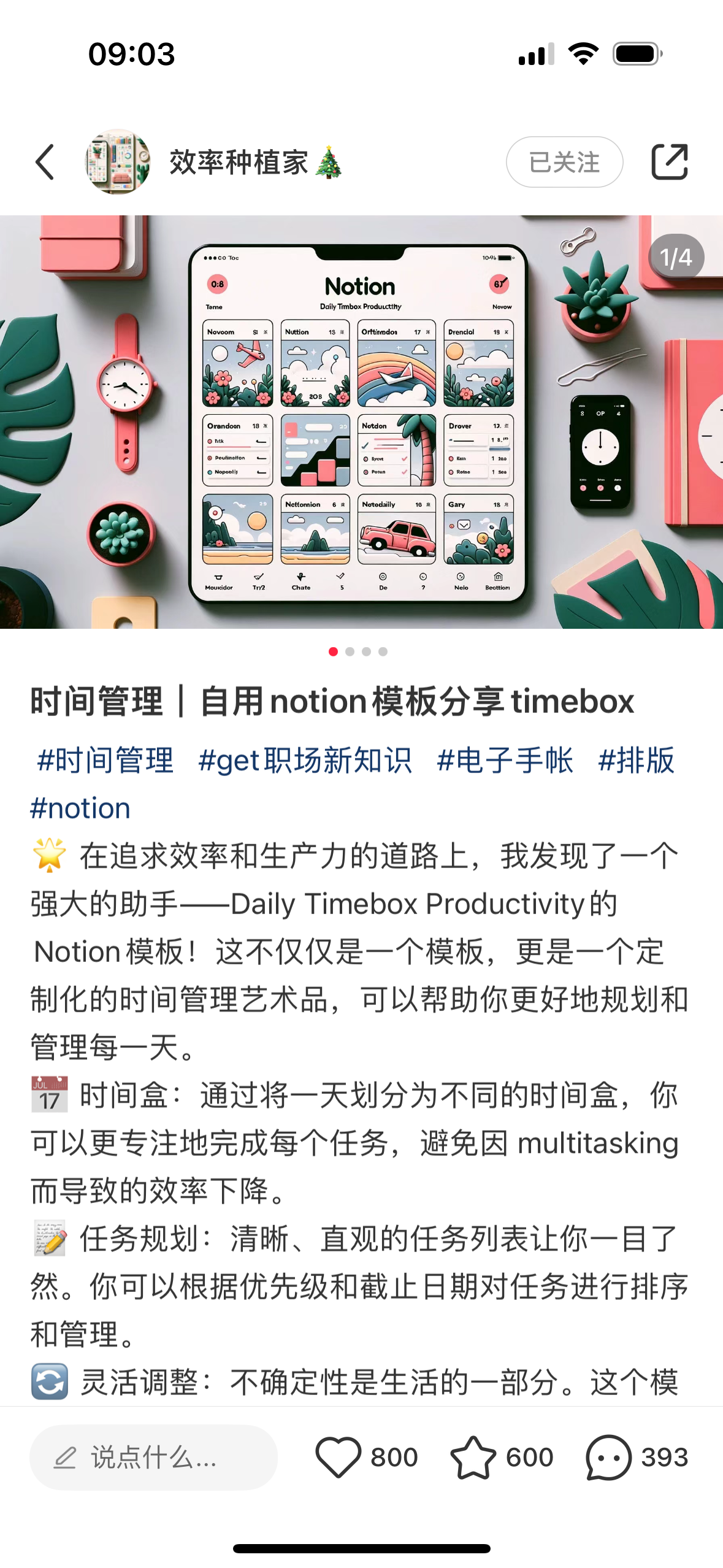The width and height of the screenshot is (723, 1568).
Task: Open 效率种植家's profile avatar
Action: tap(117, 162)
